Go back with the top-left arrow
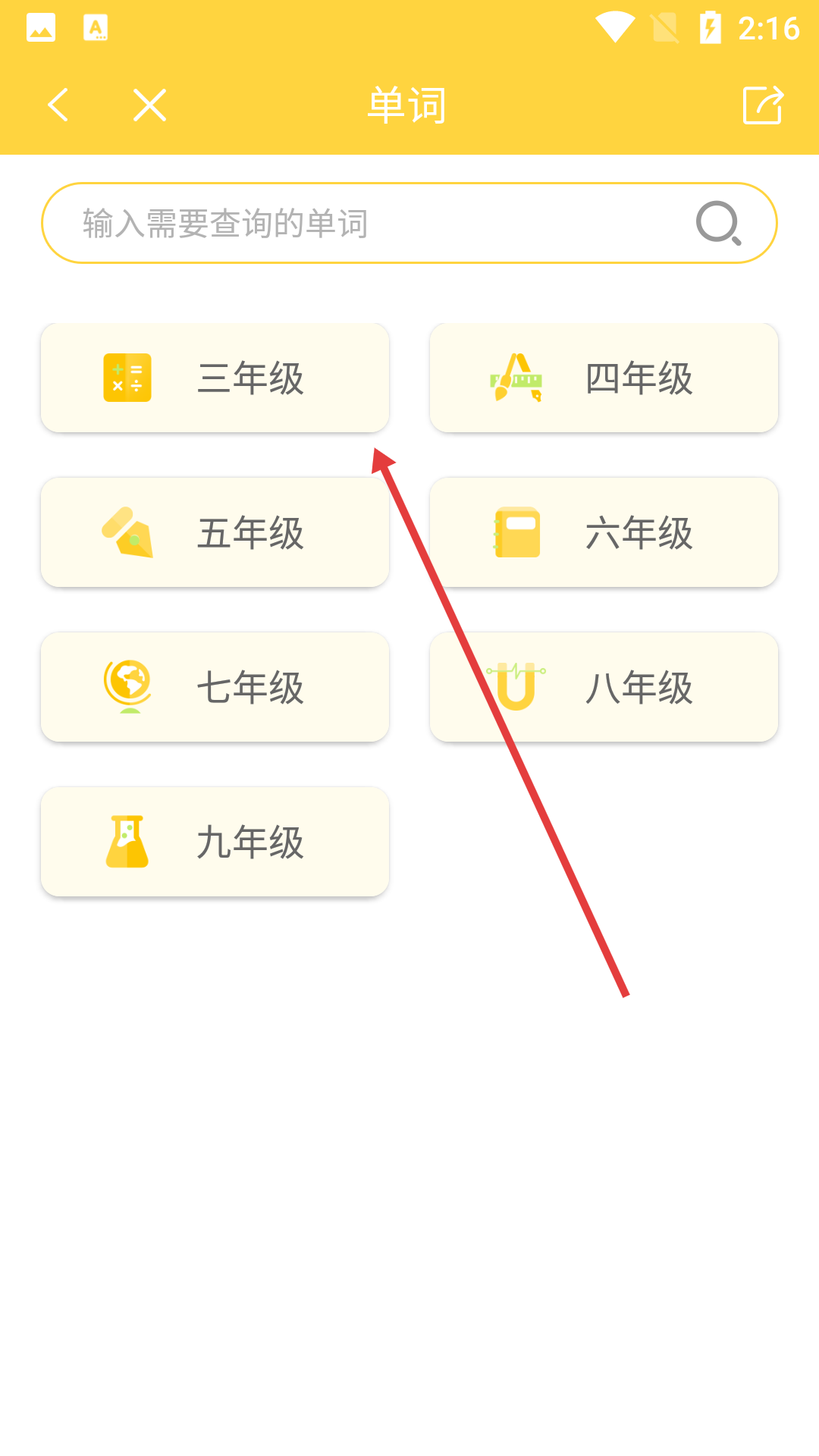819x1456 pixels. 58,105
